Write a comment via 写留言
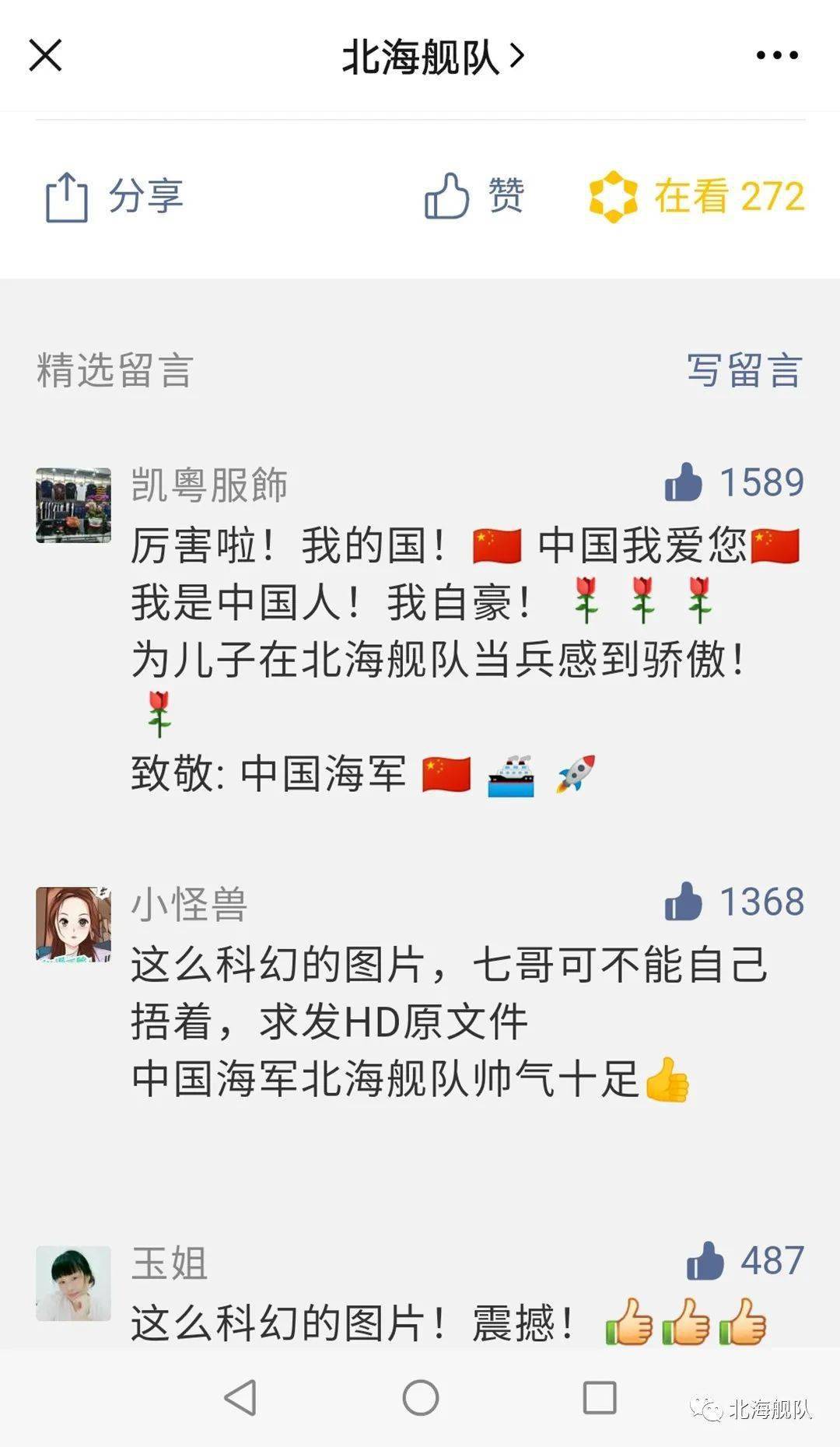Screen dimensions: 840x1447 (x=744, y=370)
